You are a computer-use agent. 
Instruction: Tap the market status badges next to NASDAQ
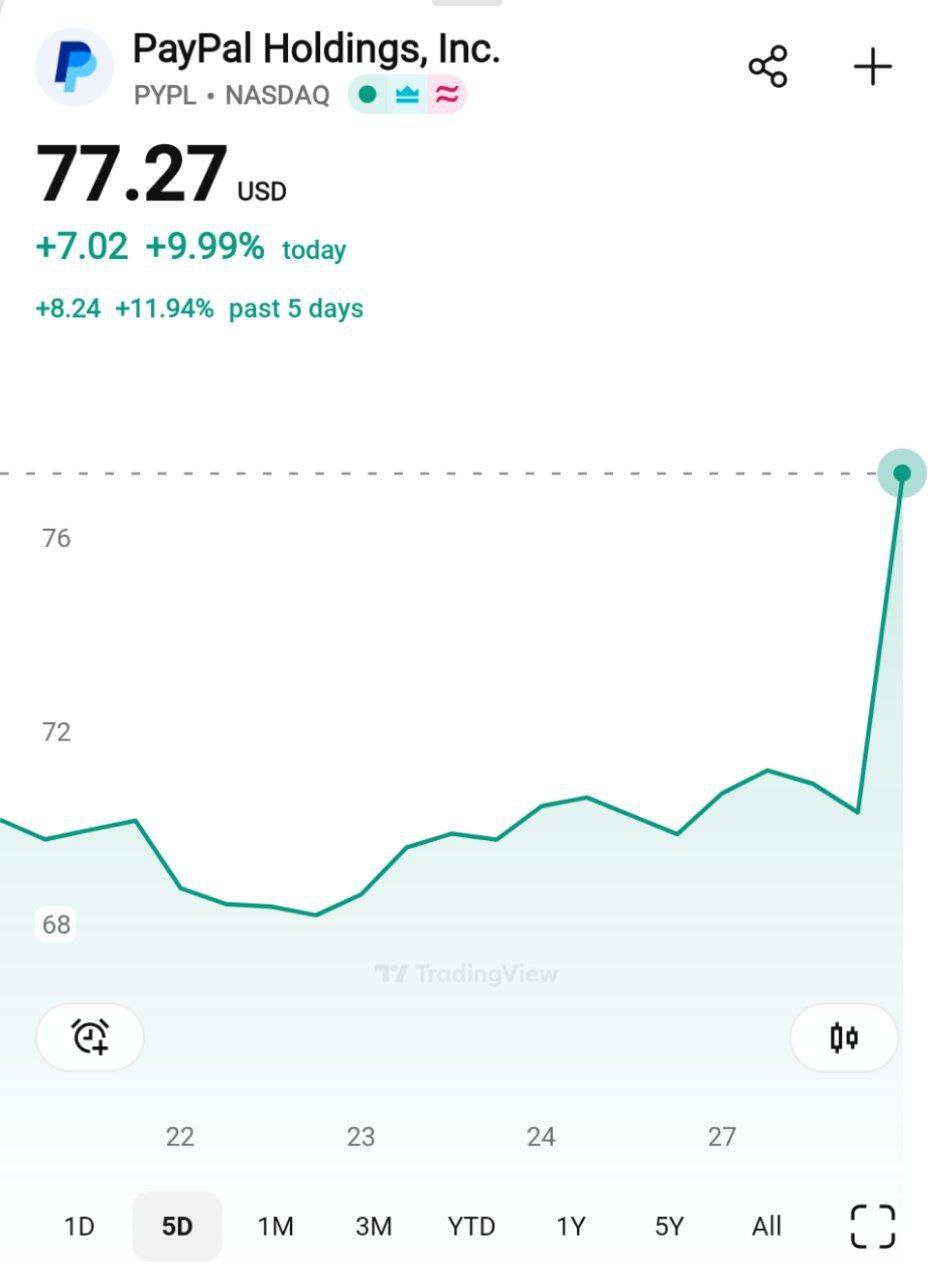407,95
